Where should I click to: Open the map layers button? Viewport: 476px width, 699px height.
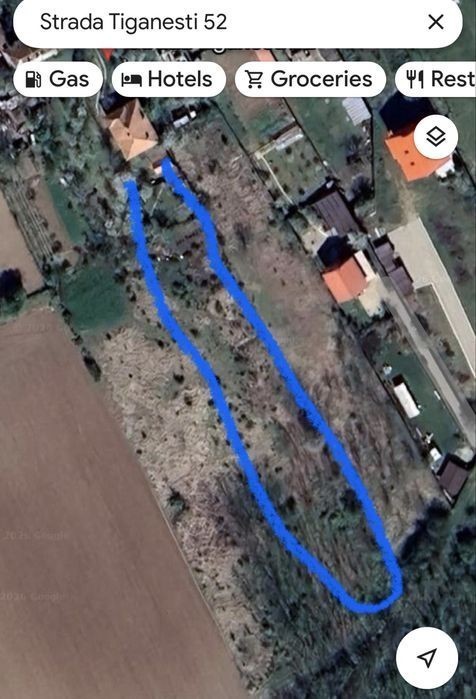435,136
